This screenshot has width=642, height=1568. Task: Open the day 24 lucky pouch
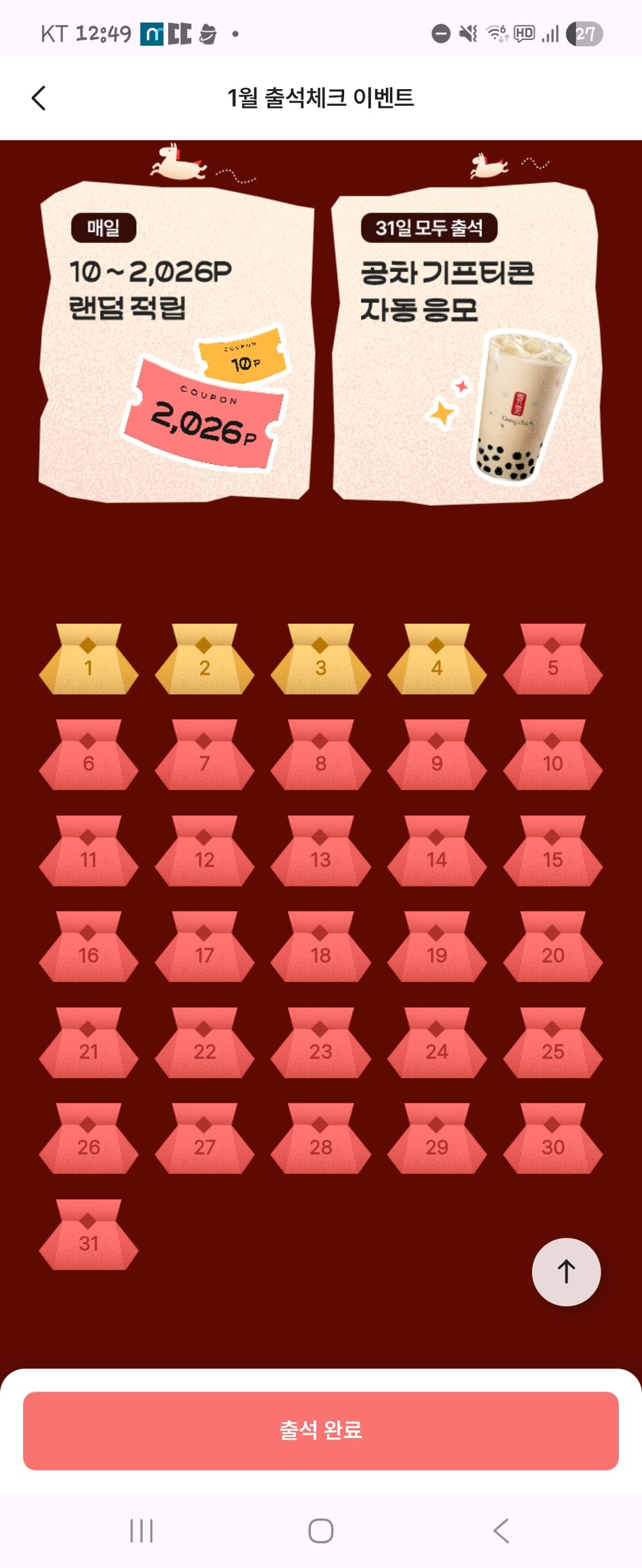[437, 1044]
